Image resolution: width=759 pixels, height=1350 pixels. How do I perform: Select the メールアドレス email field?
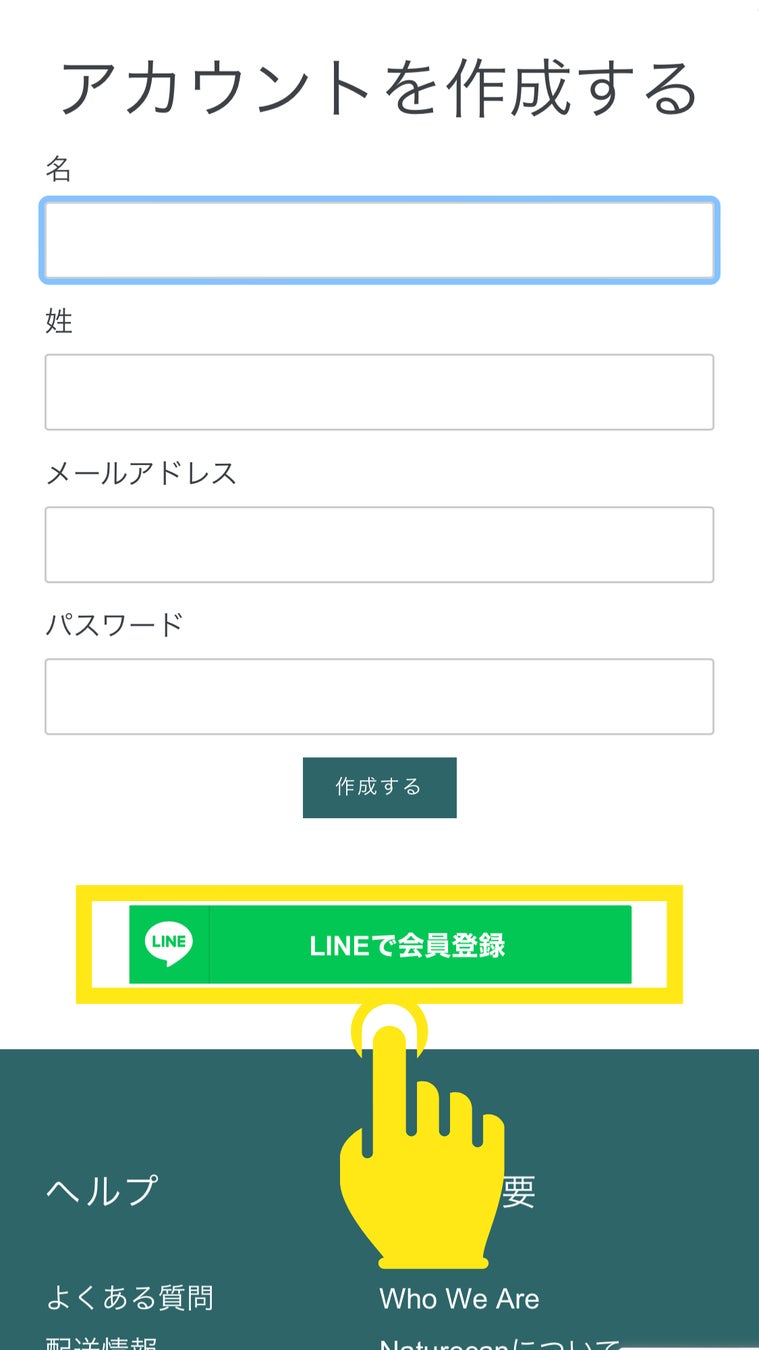379,544
